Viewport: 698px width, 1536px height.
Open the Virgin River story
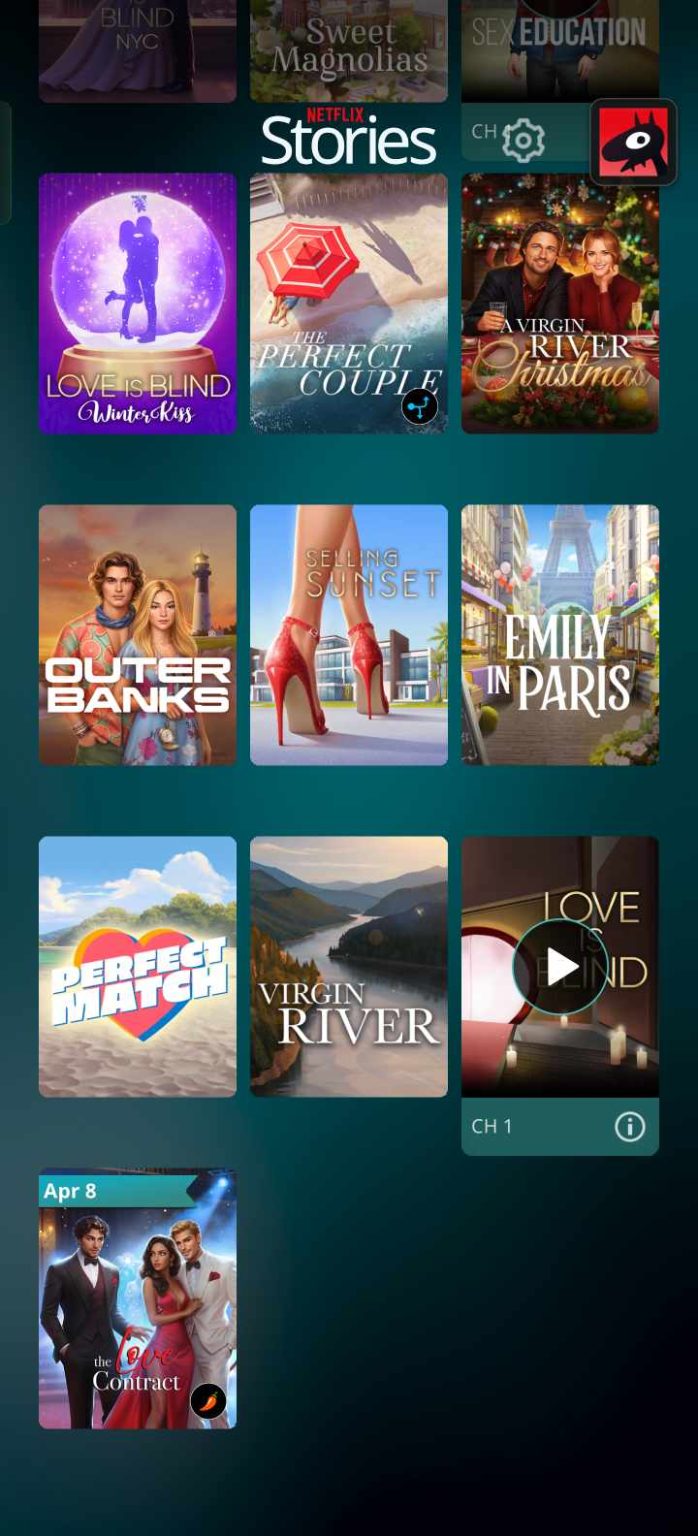(x=348, y=966)
